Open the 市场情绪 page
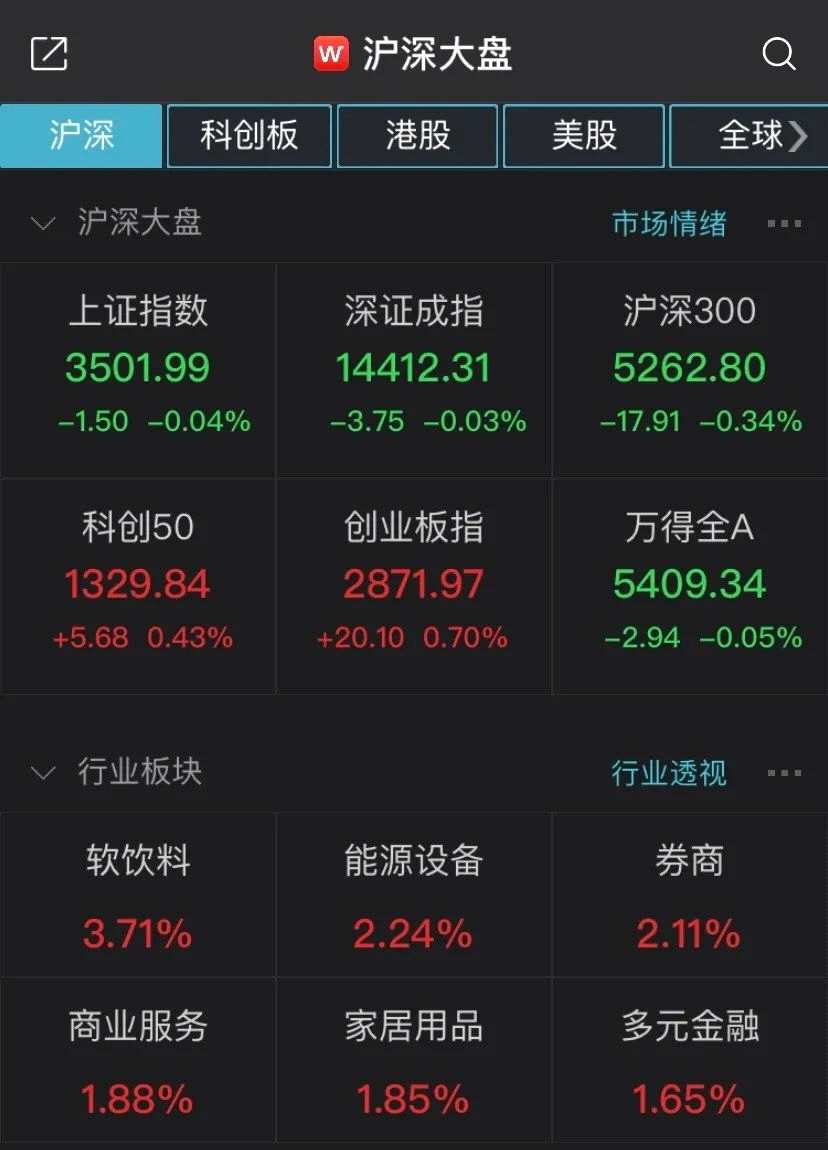This screenshot has width=828, height=1150. [x=668, y=224]
